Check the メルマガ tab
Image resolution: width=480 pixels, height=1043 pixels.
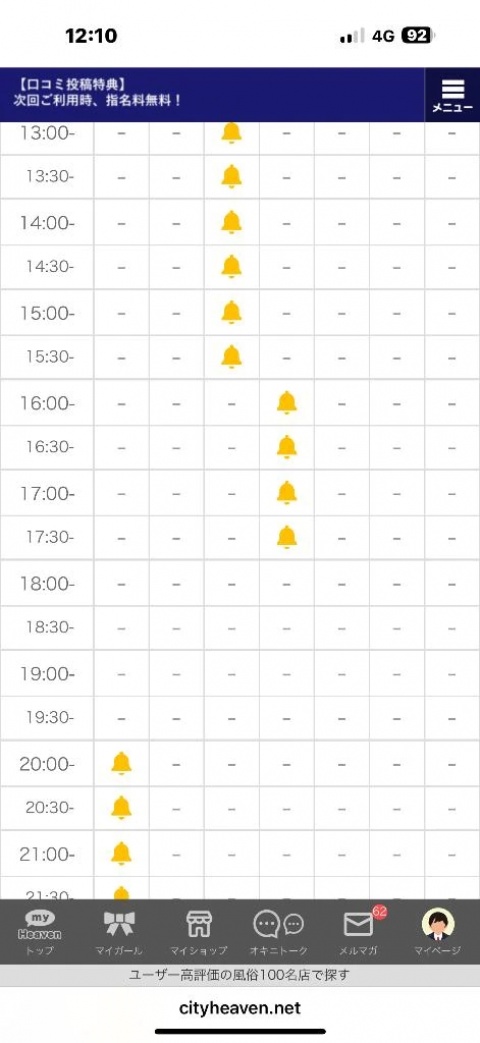pyautogui.click(x=359, y=933)
